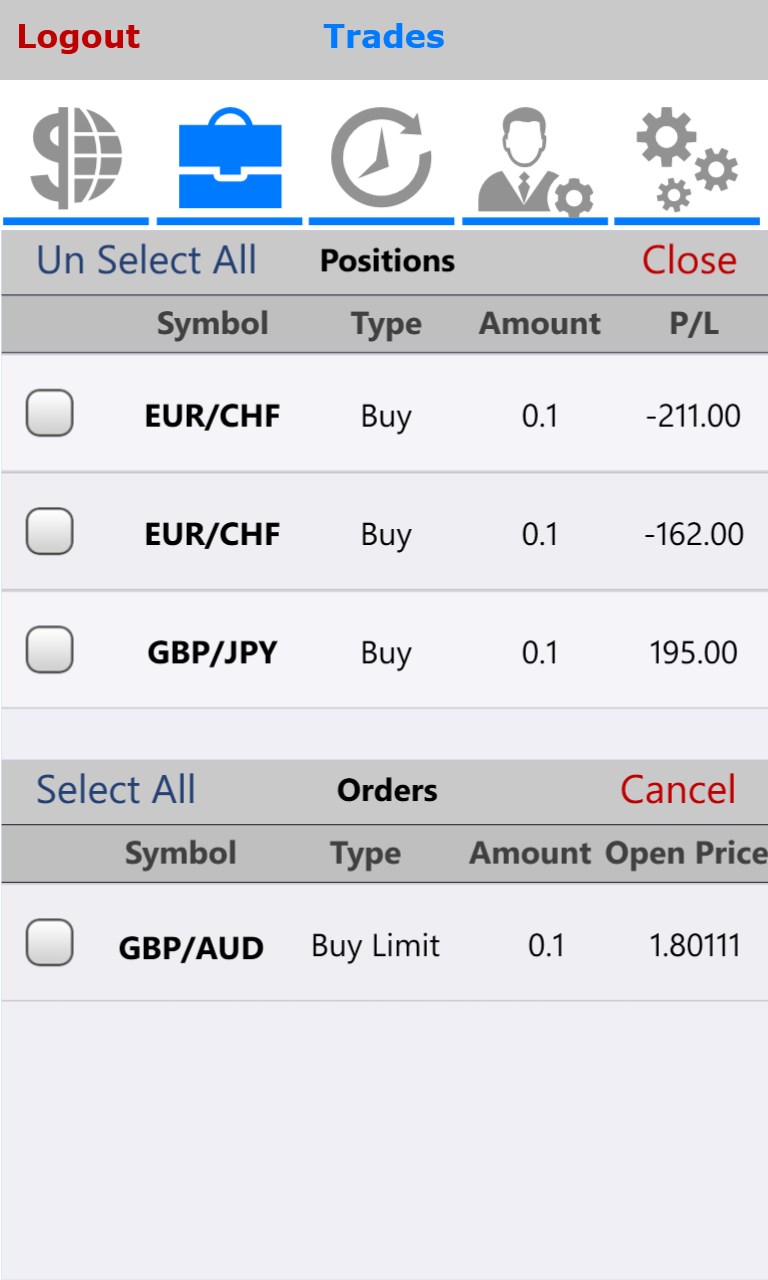Tap the Trades title
The width and height of the screenshot is (768, 1280).
383,36
